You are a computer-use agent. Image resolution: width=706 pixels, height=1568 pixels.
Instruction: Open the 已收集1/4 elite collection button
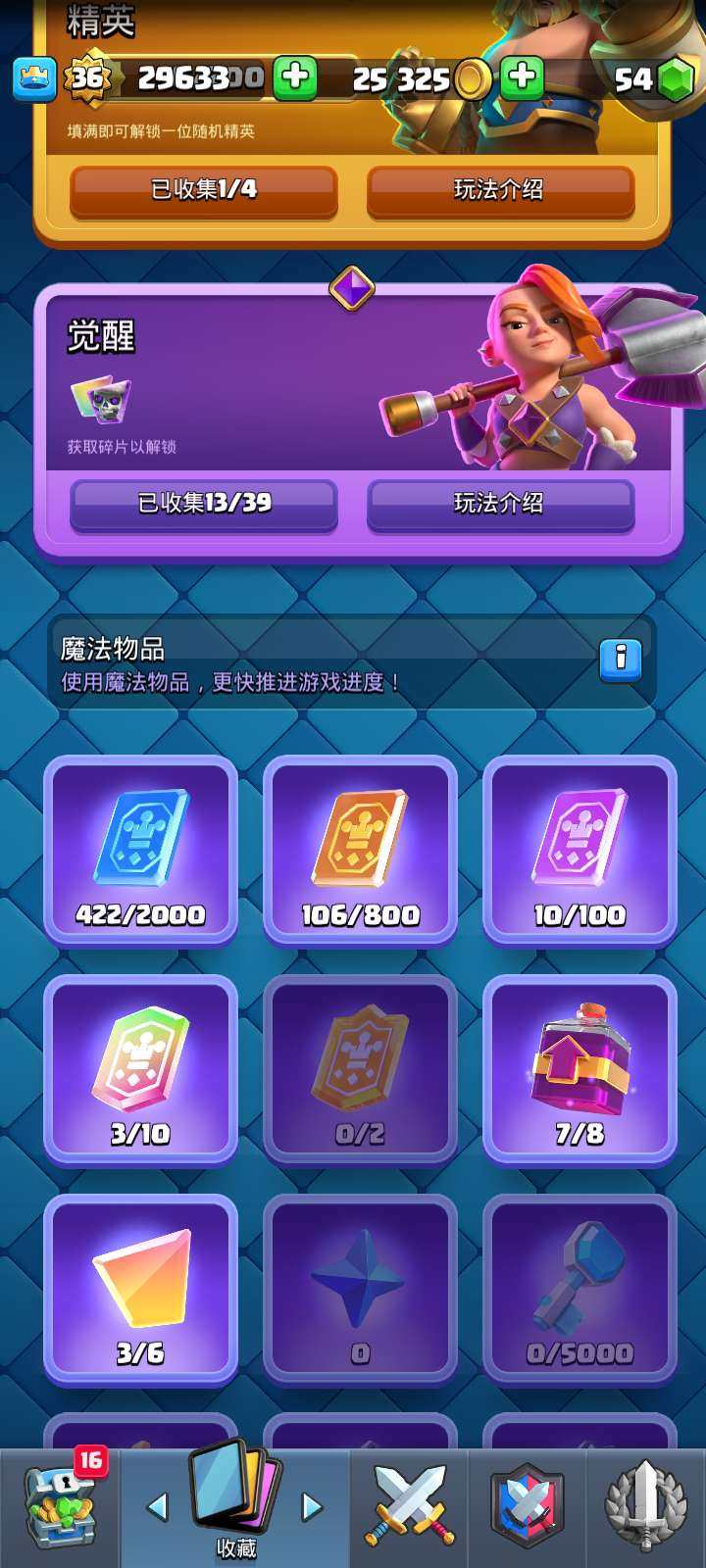204,190
